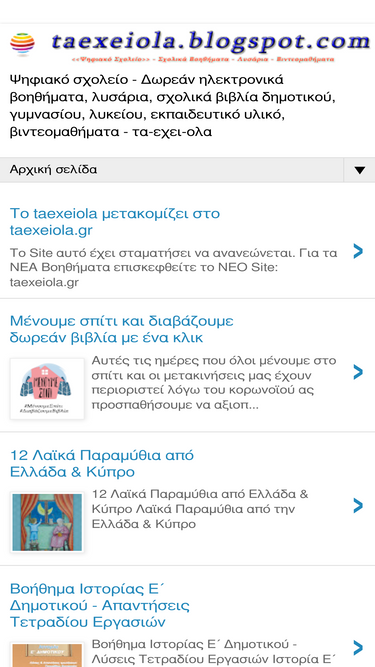Tap the 12 Λαϊκά Παραμύθια thumbnail image
375x667 pixels.
pyautogui.click(x=47, y=522)
